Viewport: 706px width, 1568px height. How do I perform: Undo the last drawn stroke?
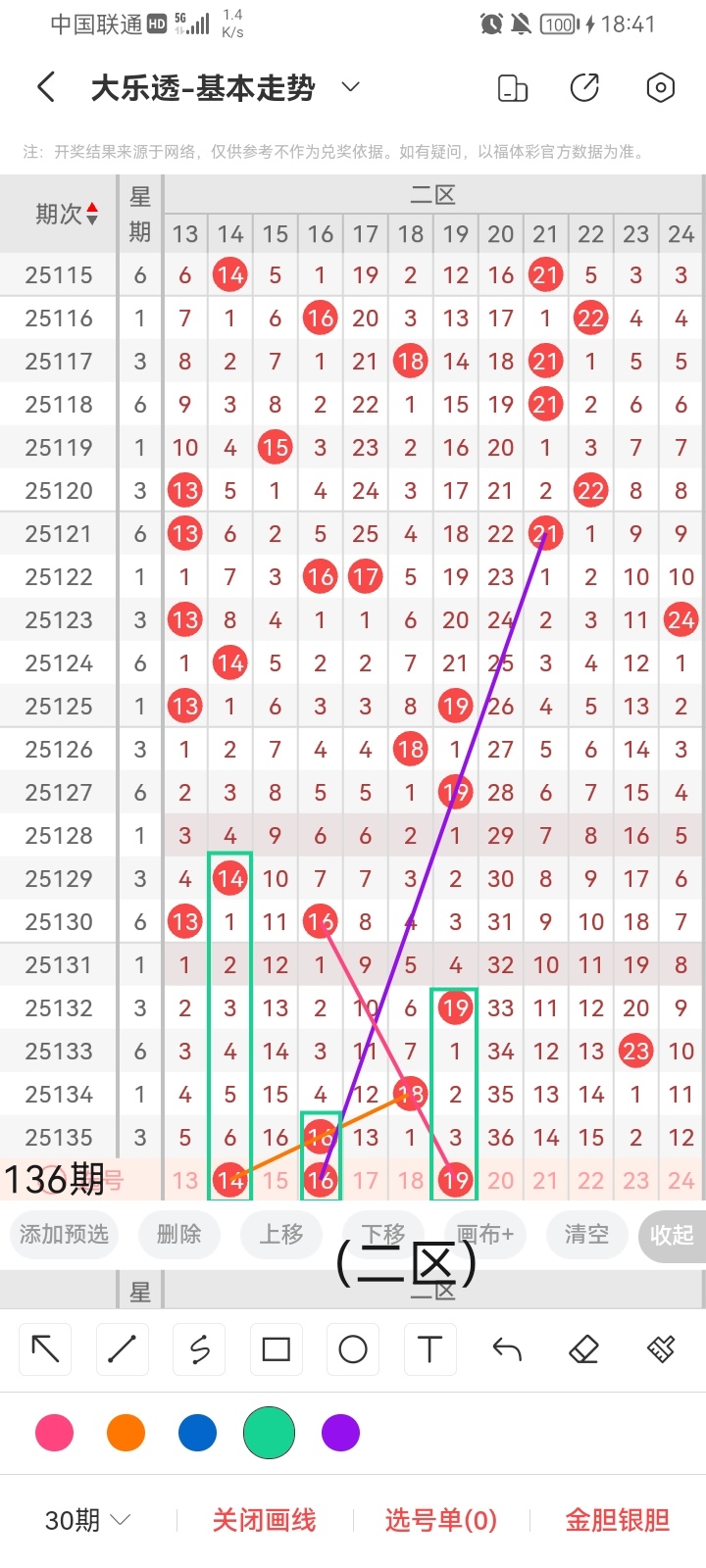tap(507, 1349)
